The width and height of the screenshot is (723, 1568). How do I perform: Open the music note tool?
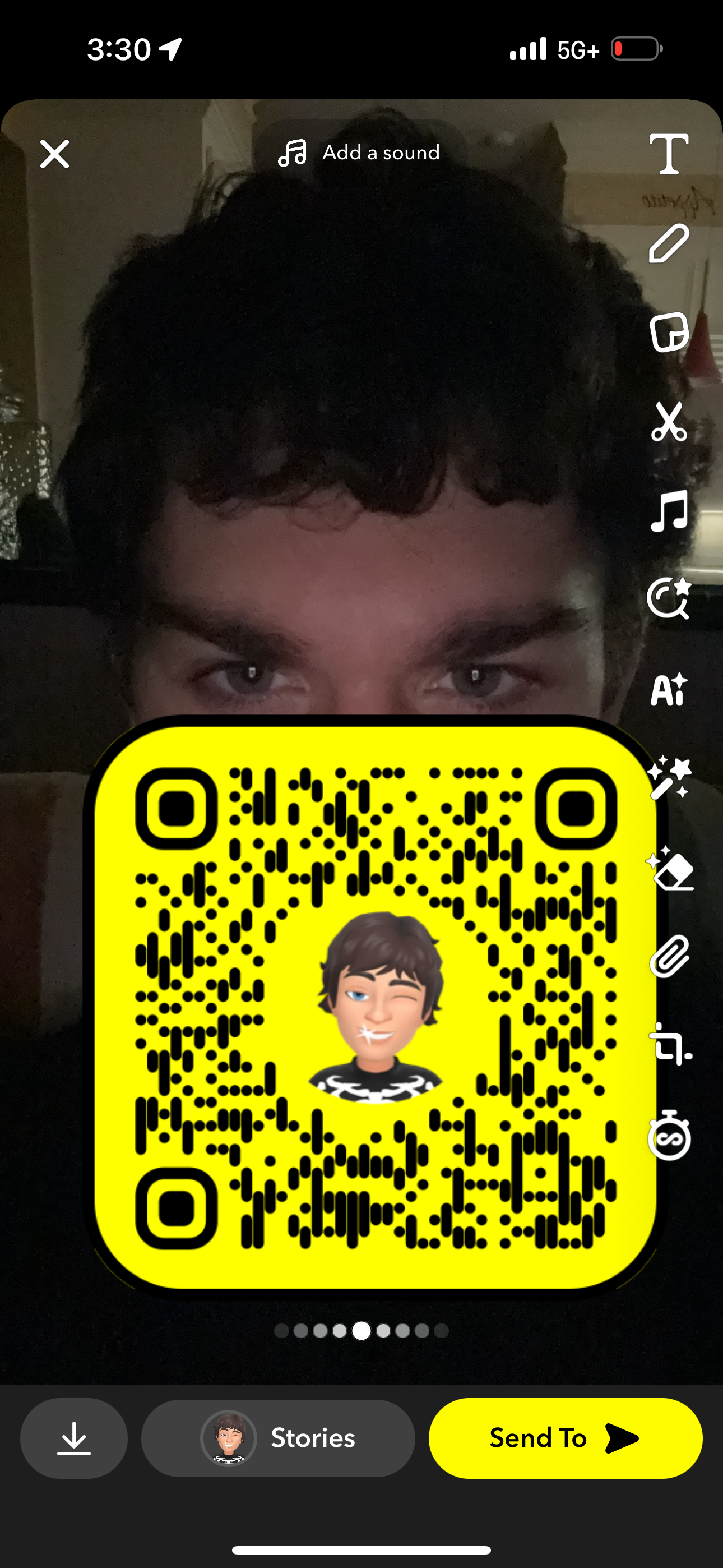(669, 510)
